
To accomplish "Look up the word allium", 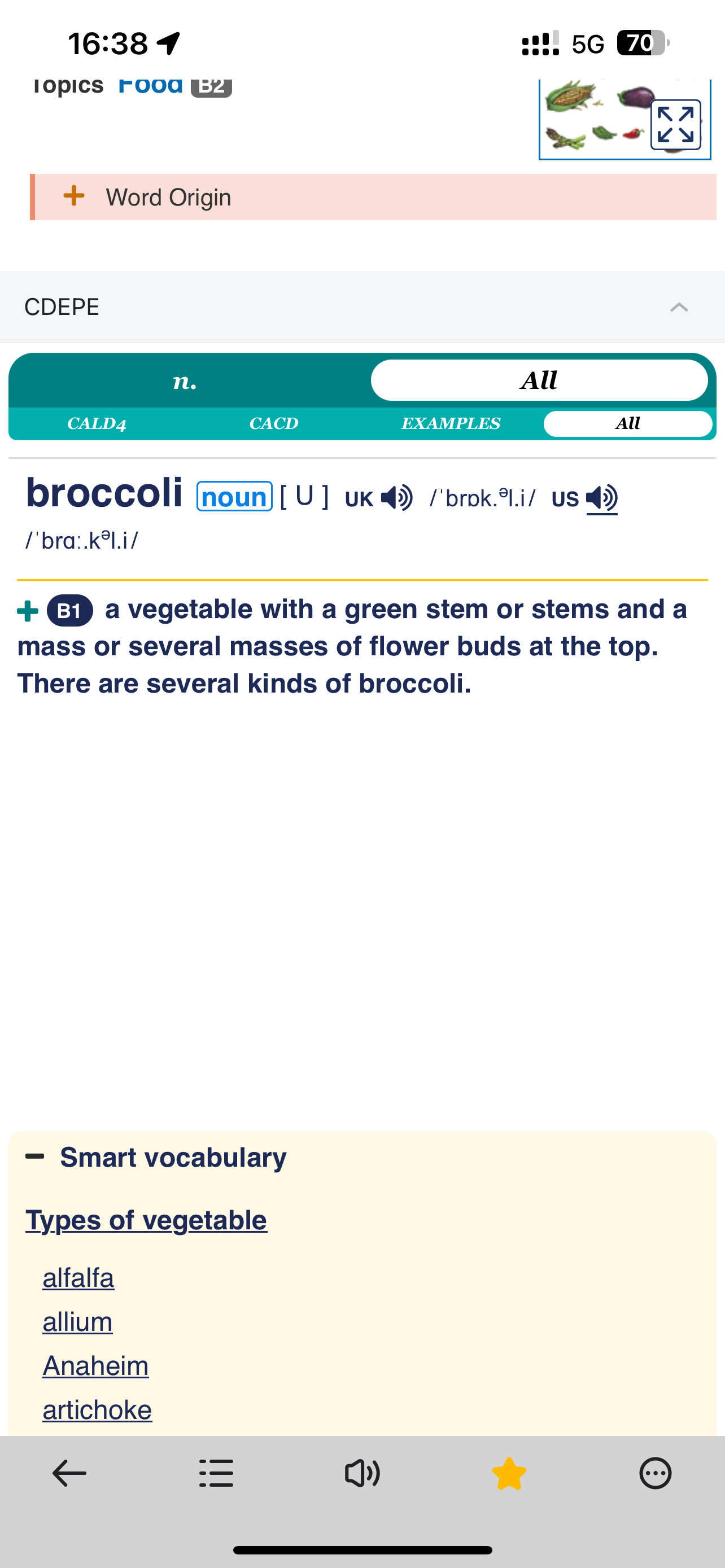I will (77, 1322).
